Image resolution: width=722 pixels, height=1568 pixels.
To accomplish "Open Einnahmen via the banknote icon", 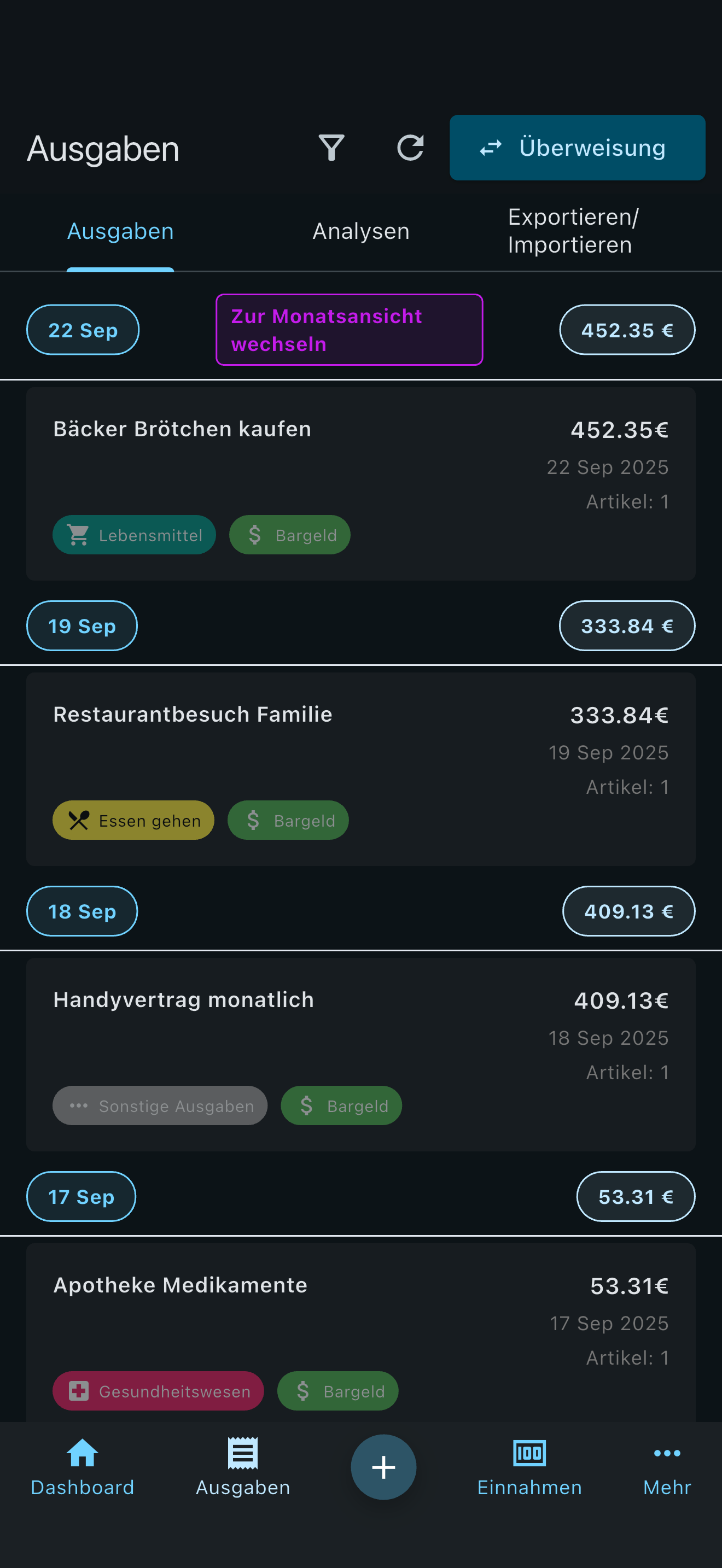I will click(x=528, y=1453).
